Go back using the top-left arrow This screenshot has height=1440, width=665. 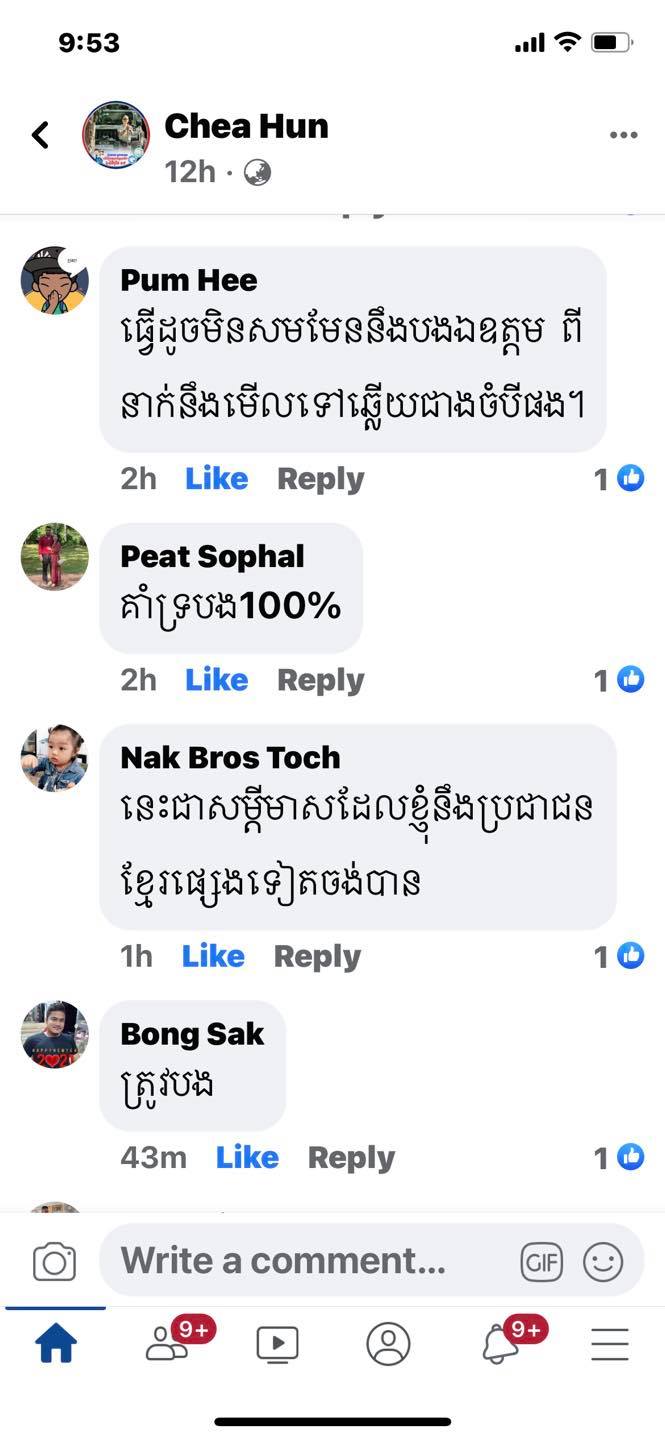coord(41,135)
